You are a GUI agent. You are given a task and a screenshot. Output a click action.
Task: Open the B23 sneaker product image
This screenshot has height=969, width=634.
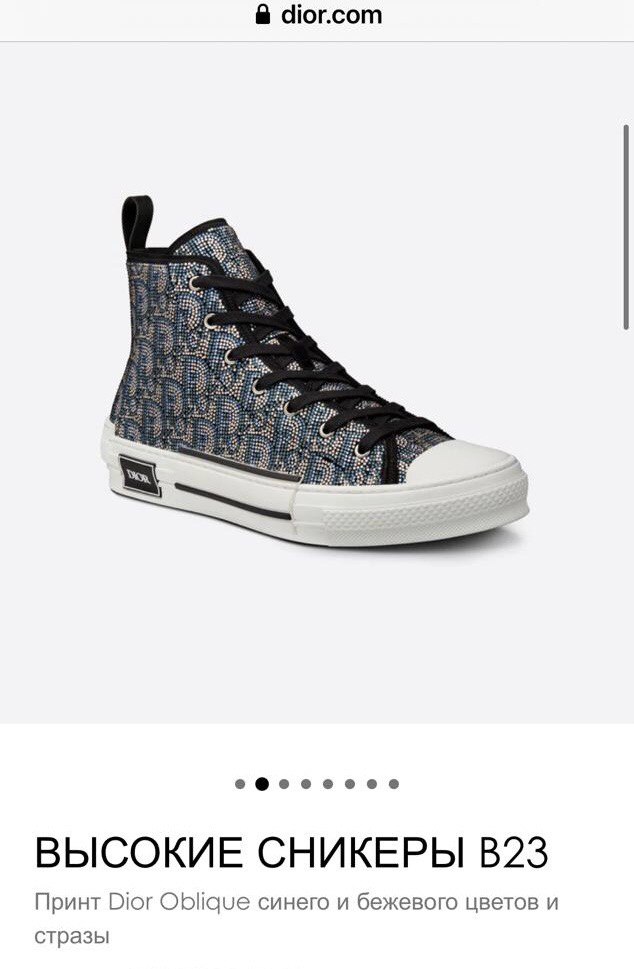click(x=317, y=380)
